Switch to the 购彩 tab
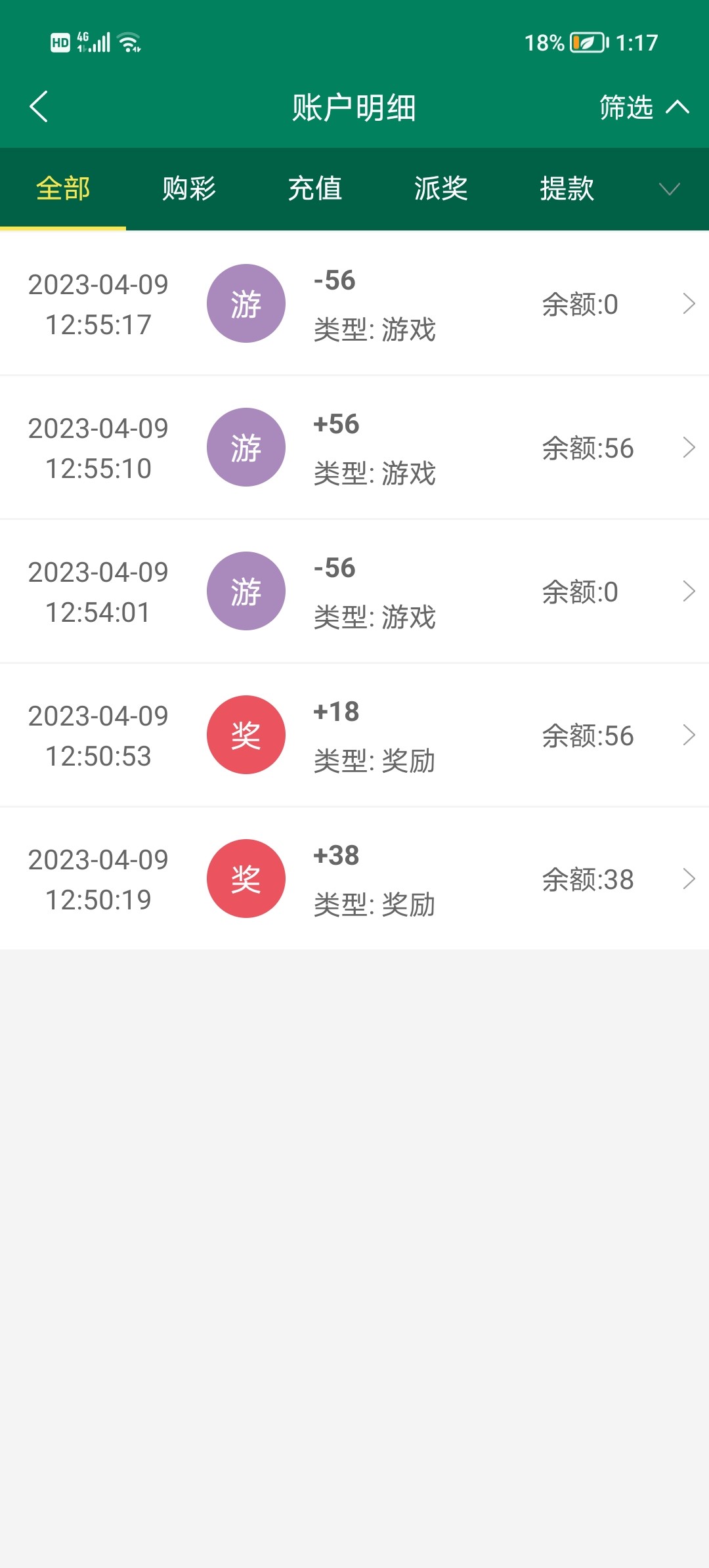 coord(189,188)
